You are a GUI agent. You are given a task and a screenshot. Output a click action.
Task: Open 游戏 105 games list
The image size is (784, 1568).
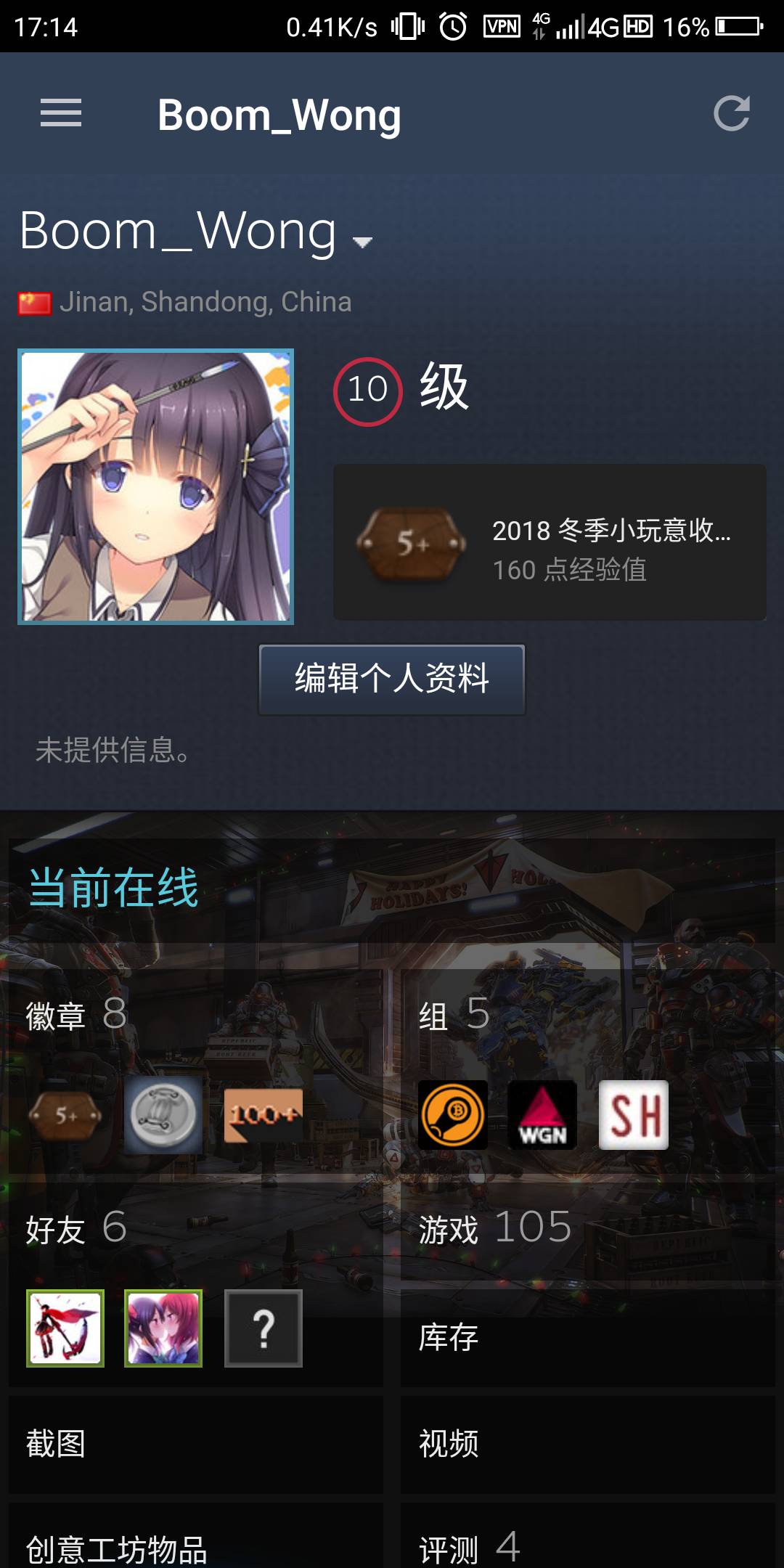pos(495,1228)
